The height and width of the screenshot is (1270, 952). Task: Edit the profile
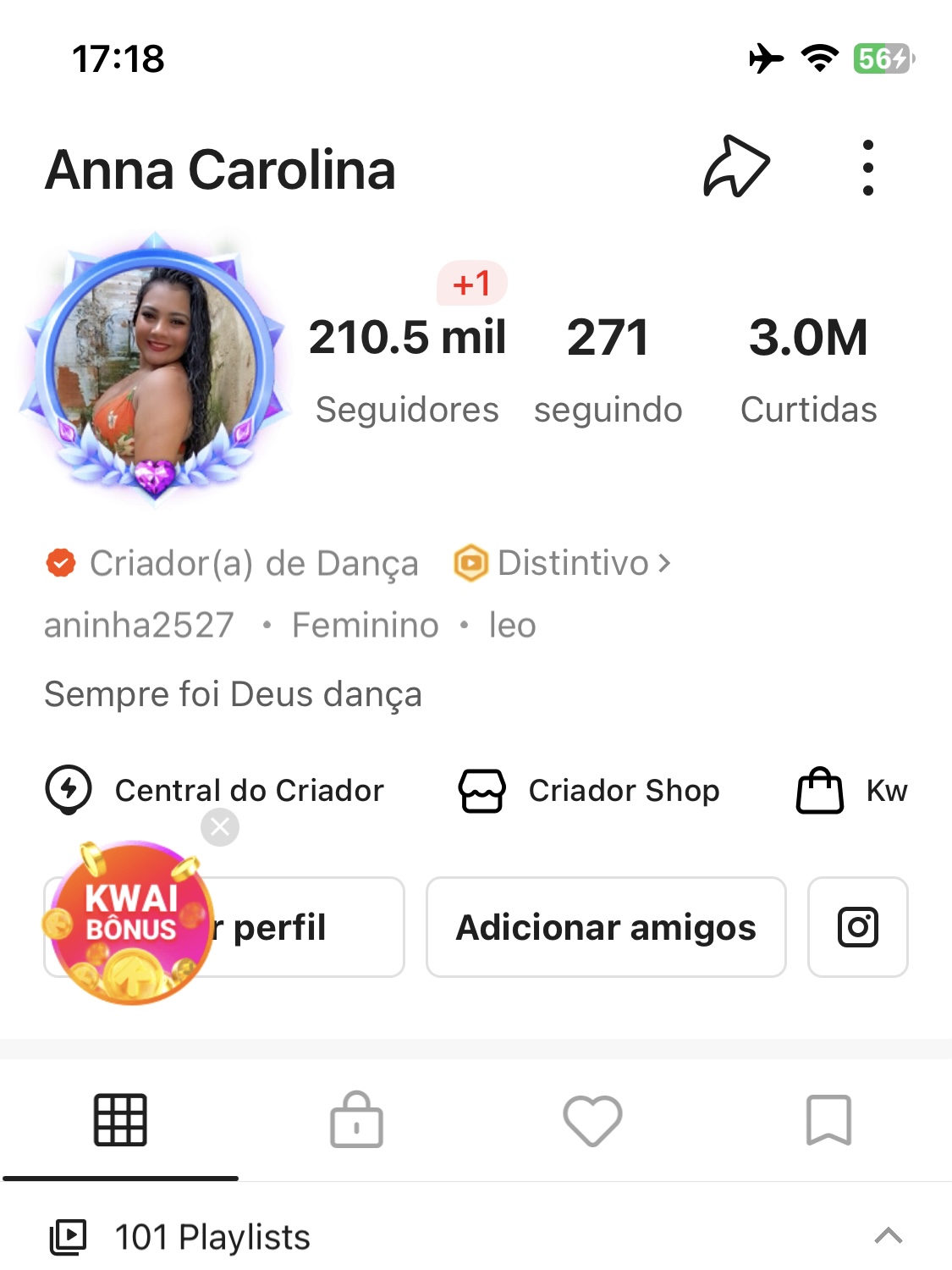click(305, 927)
